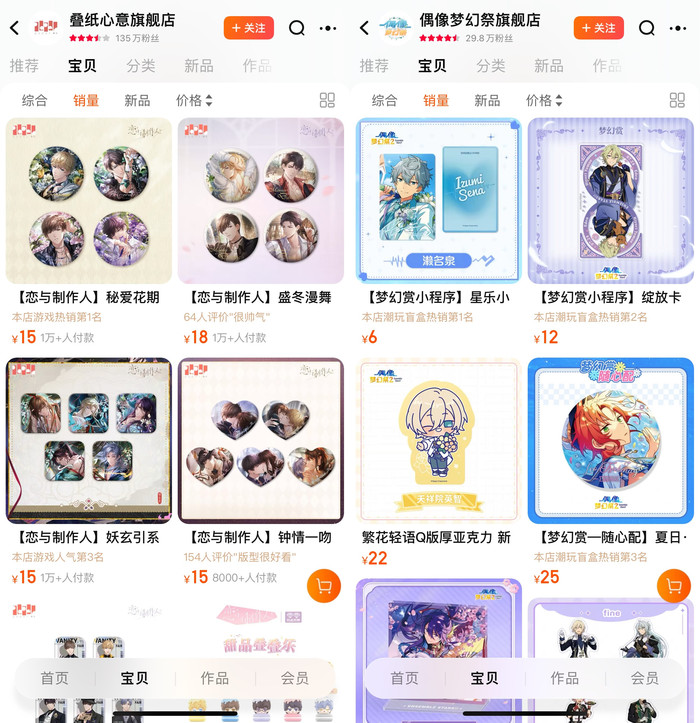Screen dimensions: 700x723
Task: Select the 【恋与制作人】钟情一吻 heart badges
Action: [260, 440]
